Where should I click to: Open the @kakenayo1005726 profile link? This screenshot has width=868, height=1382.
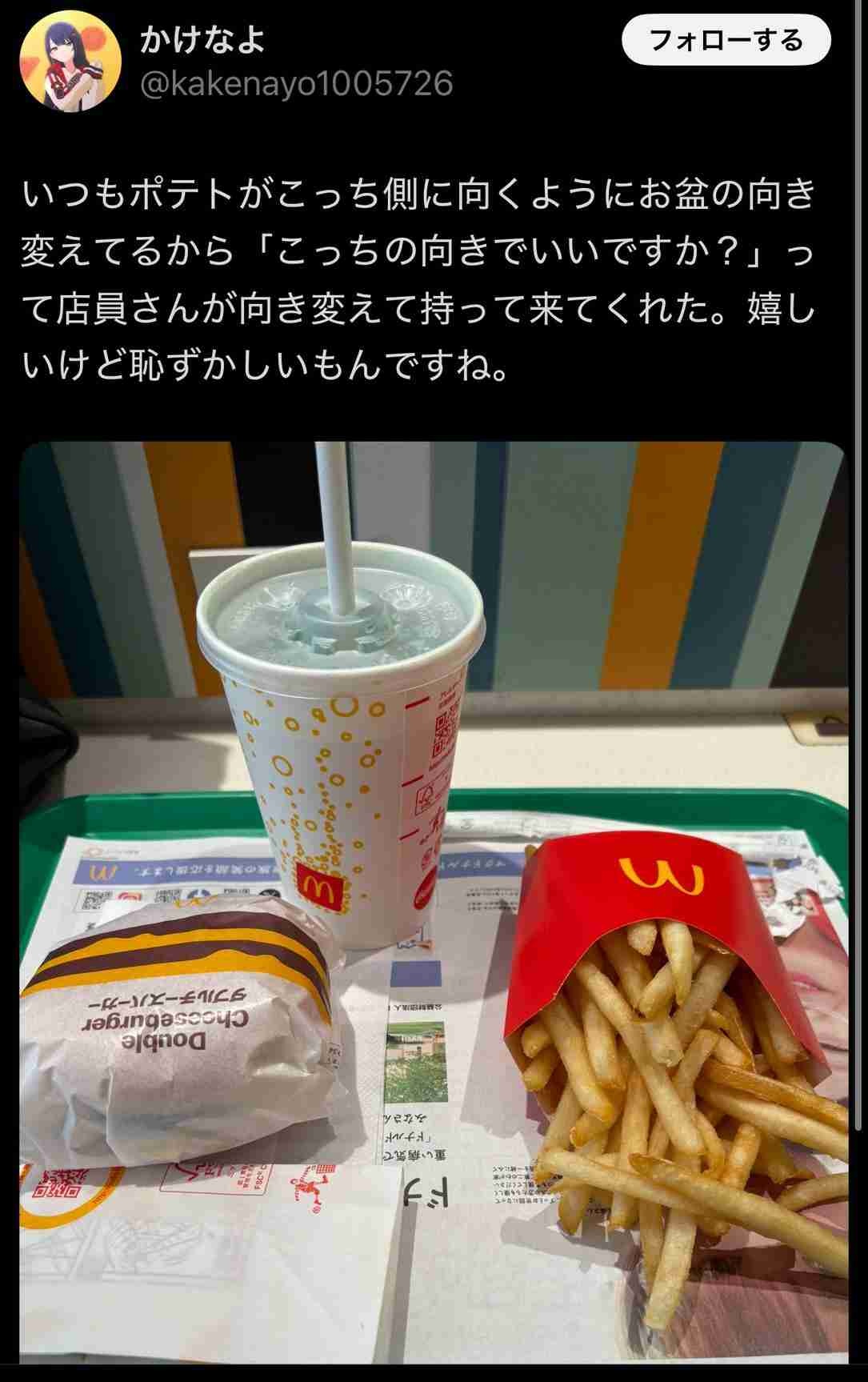point(296,84)
